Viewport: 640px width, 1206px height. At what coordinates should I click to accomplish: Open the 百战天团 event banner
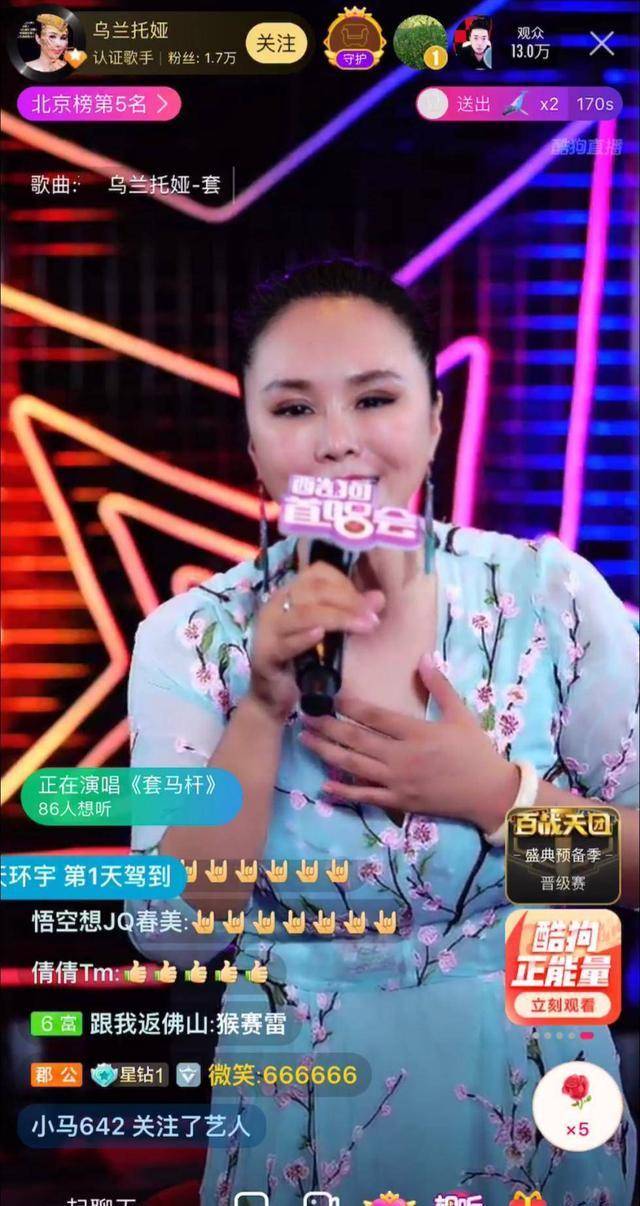click(x=562, y=855)
